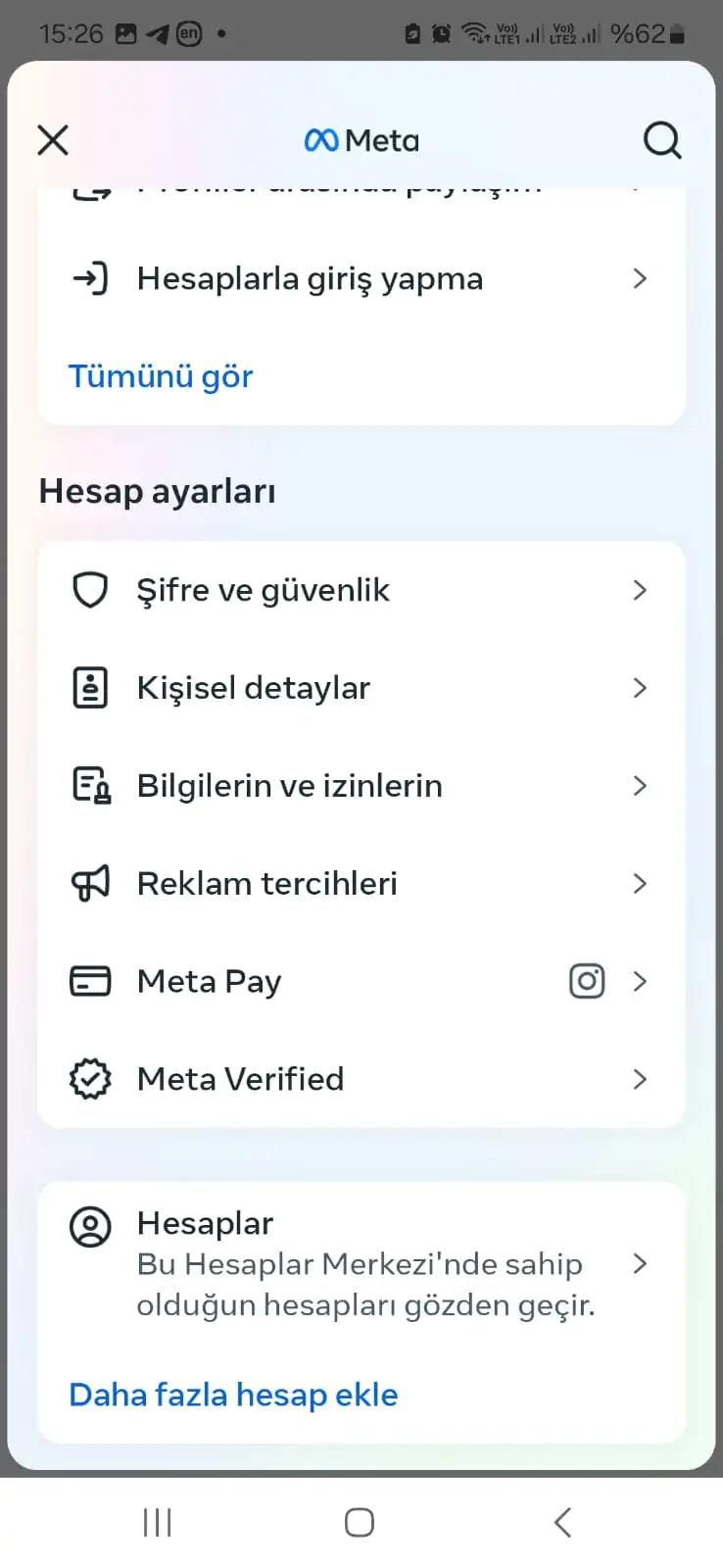Click the Meta logo in the header
This screenshot has height=1568, width=723.
(x=361, y=139)
